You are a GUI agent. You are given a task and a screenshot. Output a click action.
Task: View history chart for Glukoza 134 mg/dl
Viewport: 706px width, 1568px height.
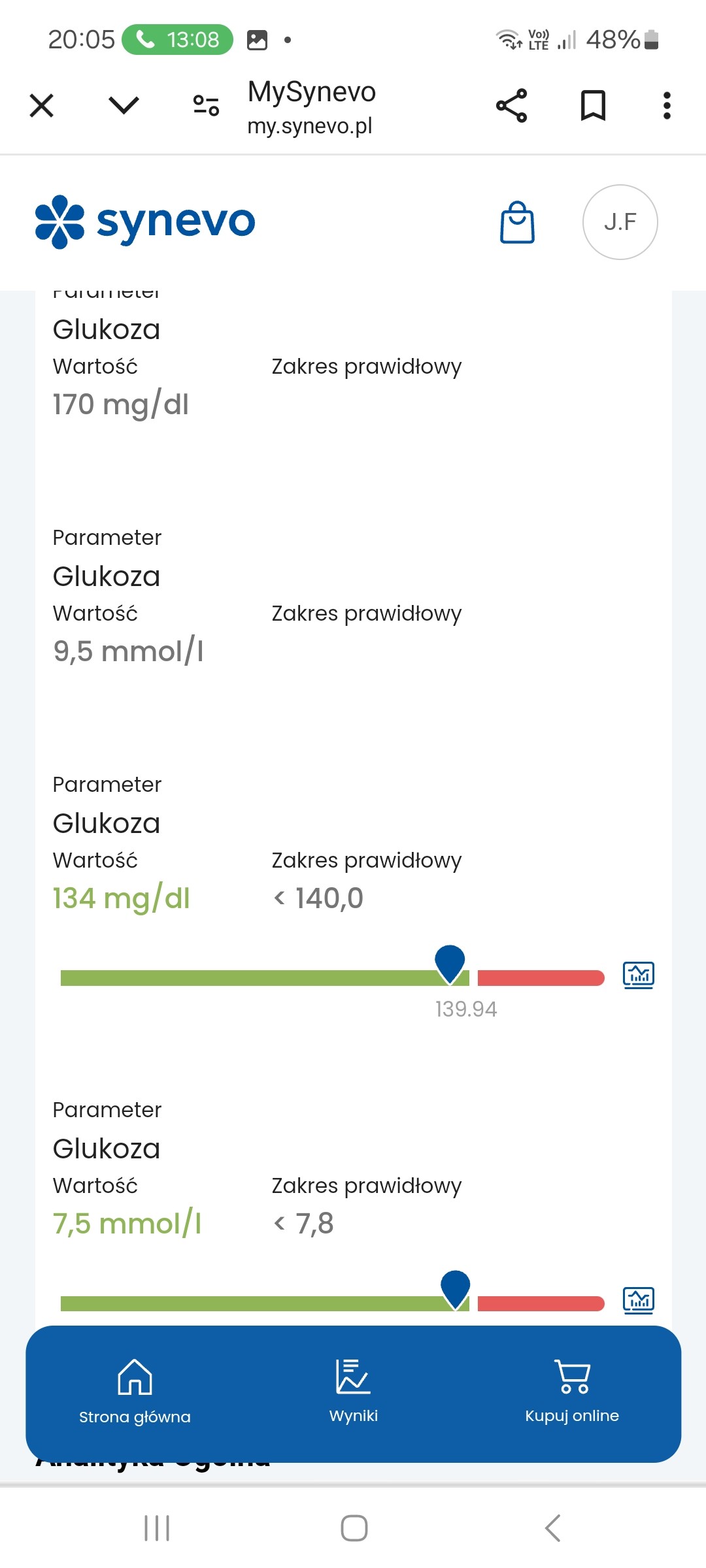tap(638, 975)
